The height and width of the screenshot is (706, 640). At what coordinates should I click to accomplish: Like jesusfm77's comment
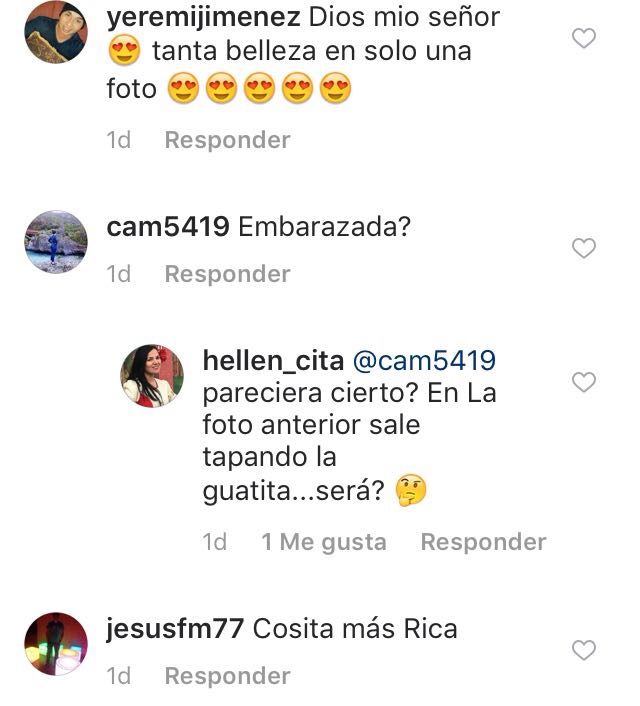click(583, 651)
